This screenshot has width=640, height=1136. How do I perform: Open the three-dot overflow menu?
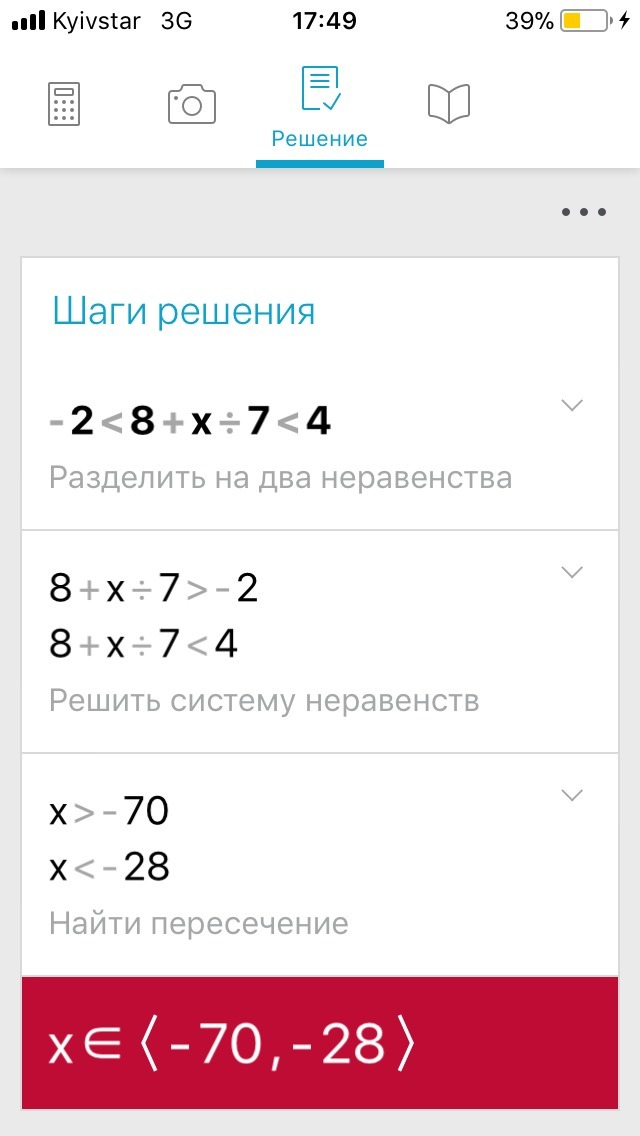click(584, 212)
